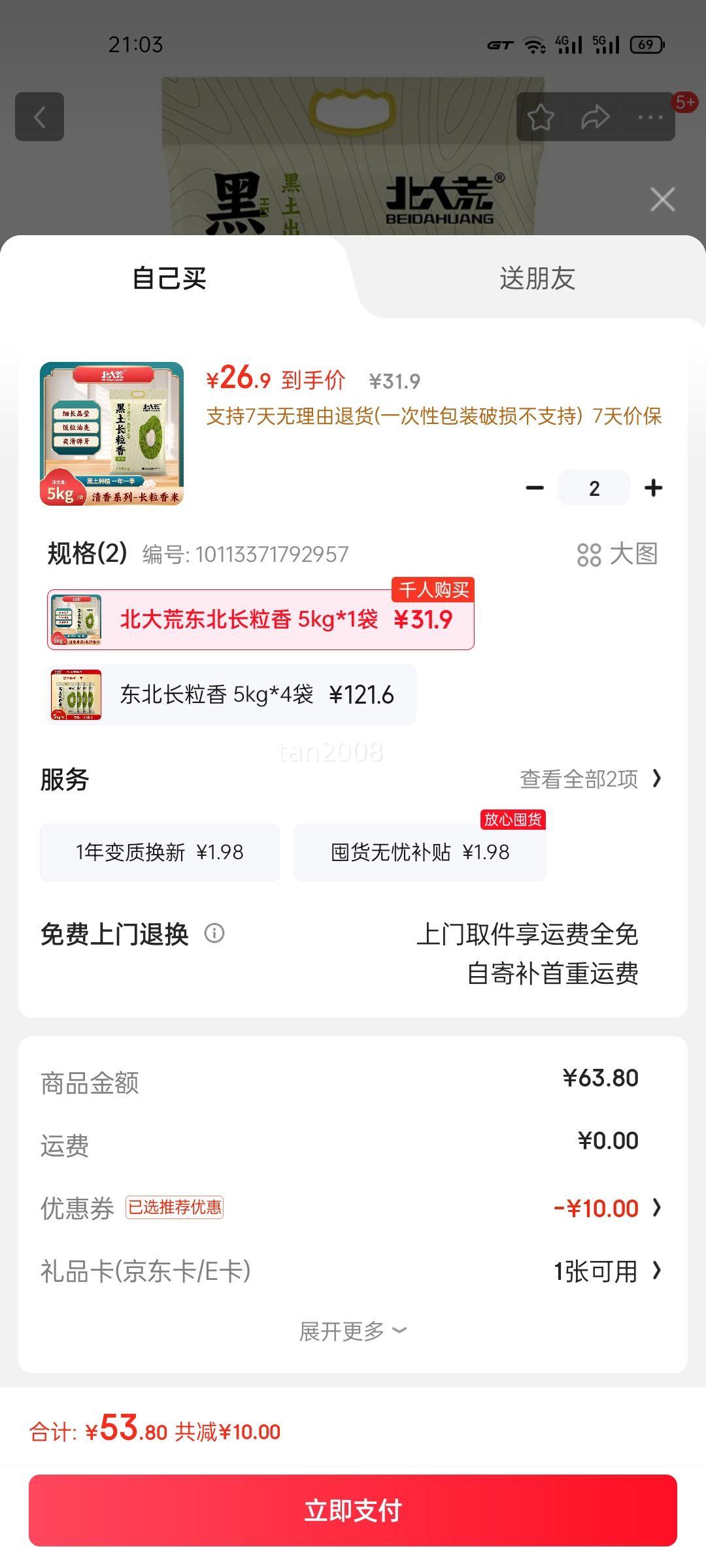The height and width of the screenshot is (1568, 706).
Task: Close the purchase sheet with the X
Action: click(x=663, y=199)
